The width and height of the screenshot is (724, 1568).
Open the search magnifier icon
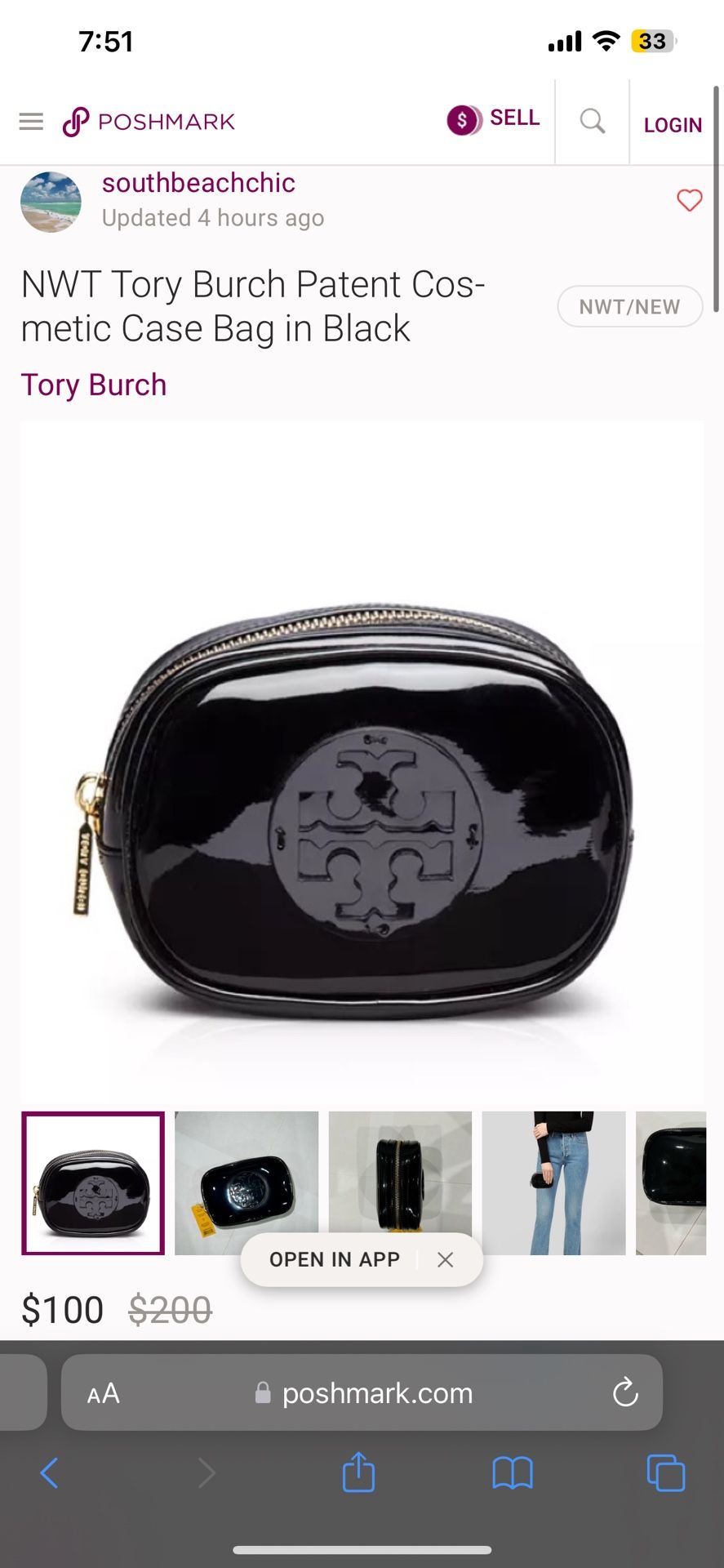(x=593, y=122)
